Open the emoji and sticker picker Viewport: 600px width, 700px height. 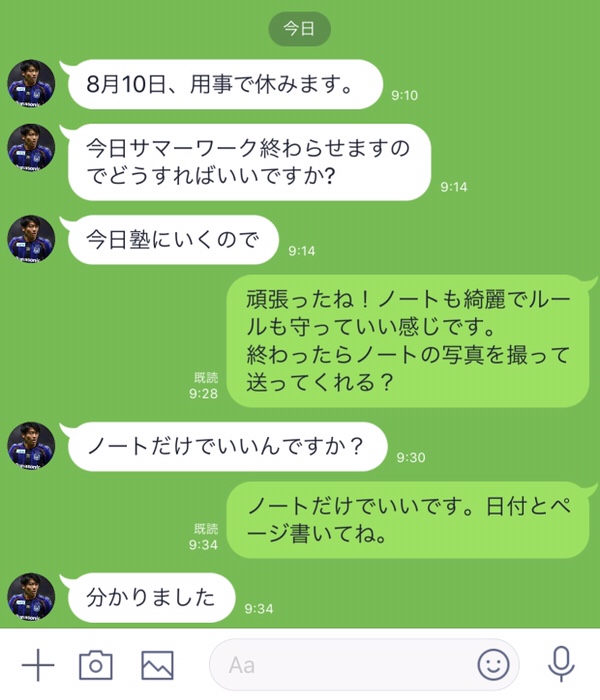[x=492, y=665]
